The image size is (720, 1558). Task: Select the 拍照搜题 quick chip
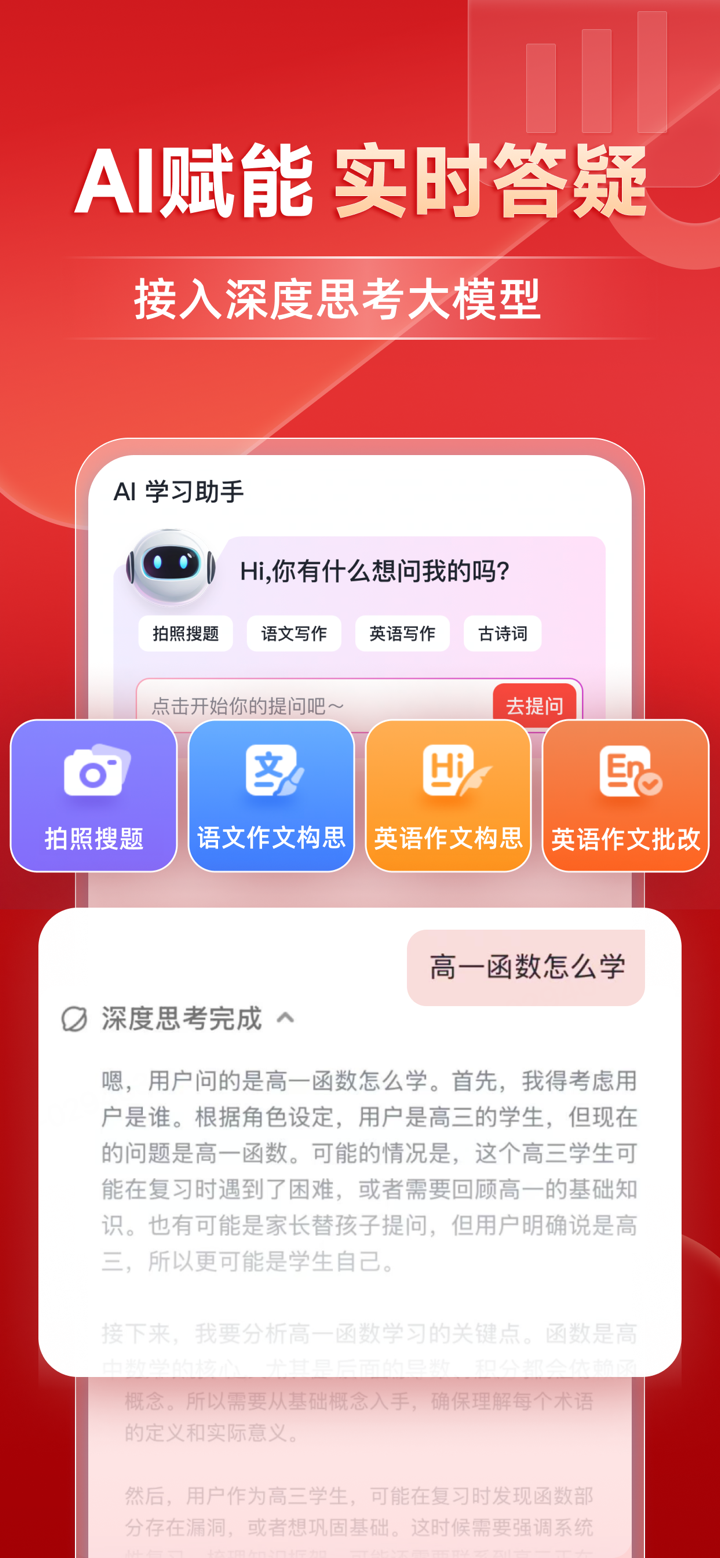click(x=185, y=633)
